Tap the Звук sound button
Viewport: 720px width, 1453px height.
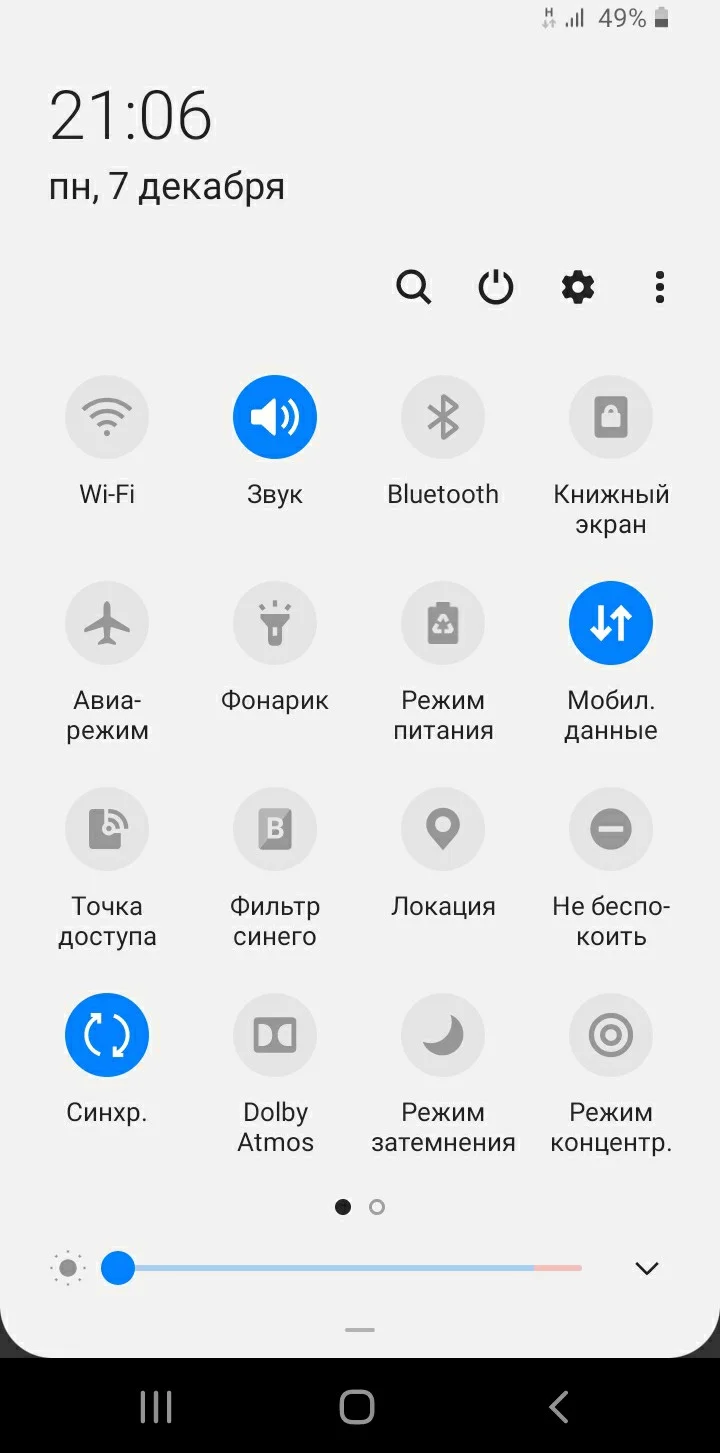point(275,417)
